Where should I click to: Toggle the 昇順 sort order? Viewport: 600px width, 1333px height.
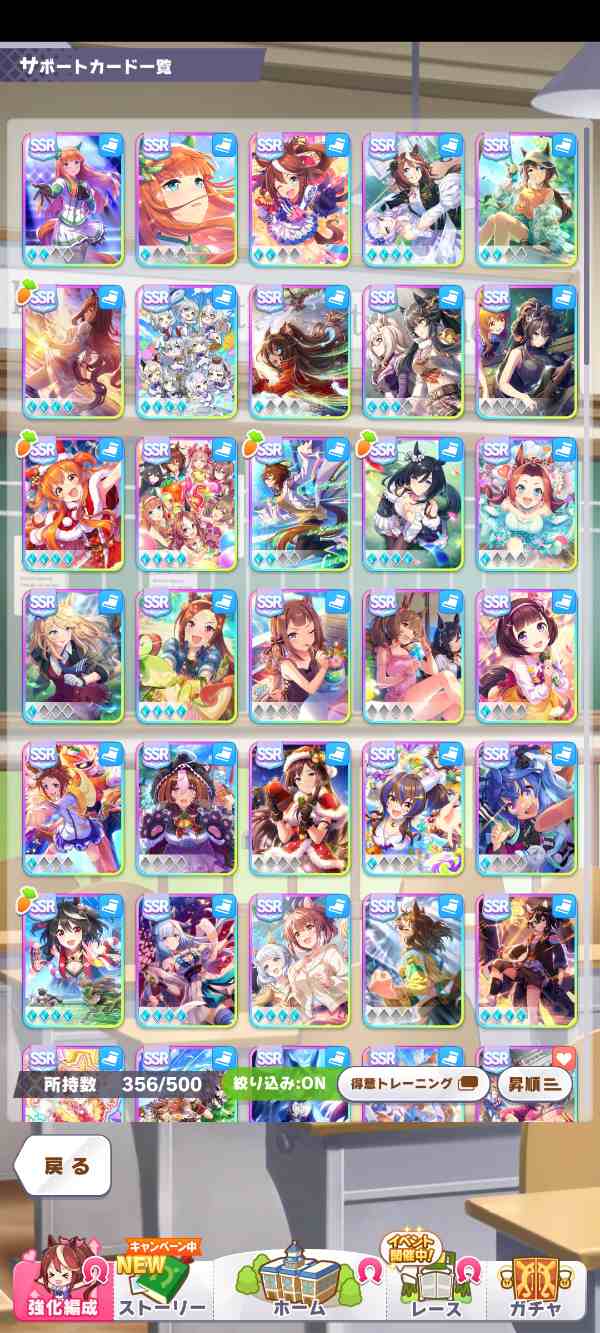tap(535, 1084)
